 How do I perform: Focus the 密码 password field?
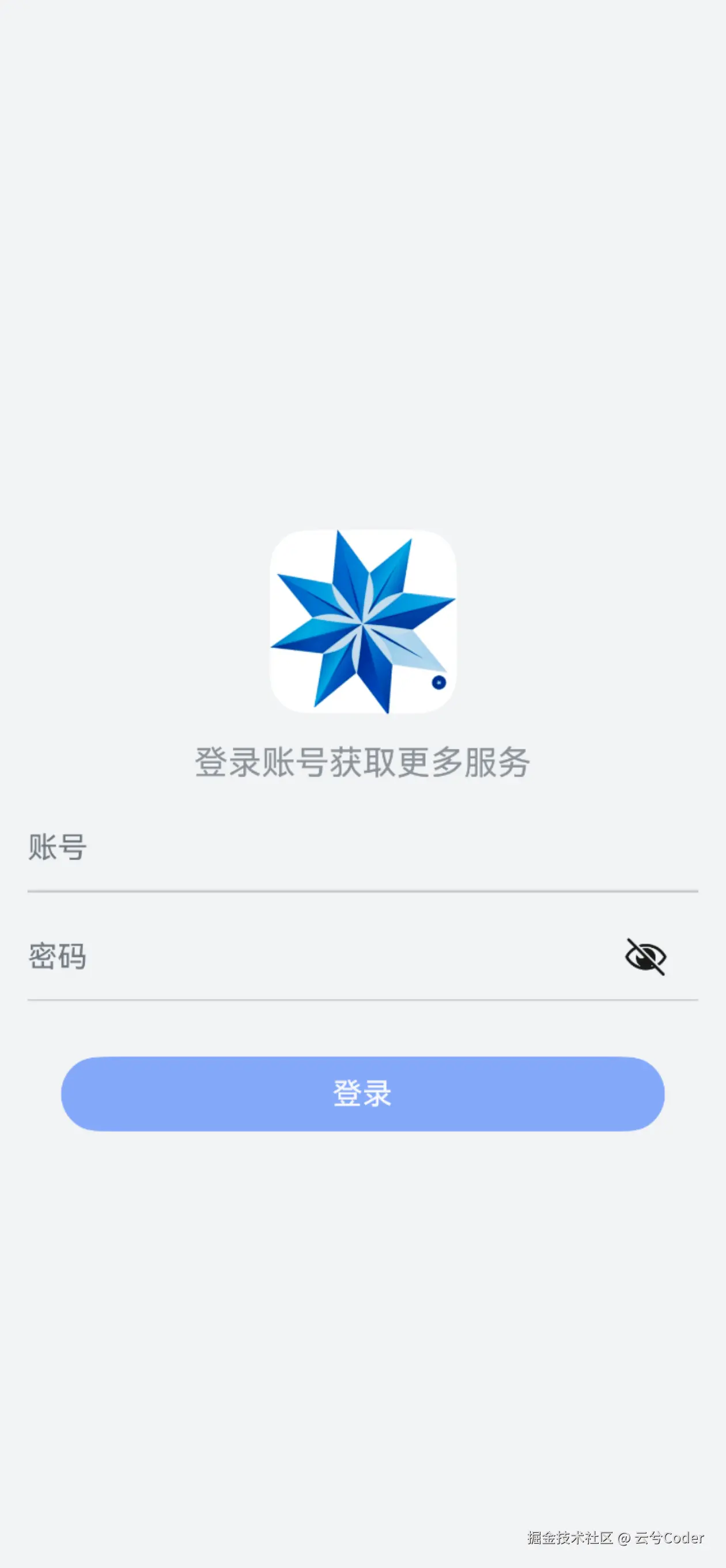pos(316,957)
